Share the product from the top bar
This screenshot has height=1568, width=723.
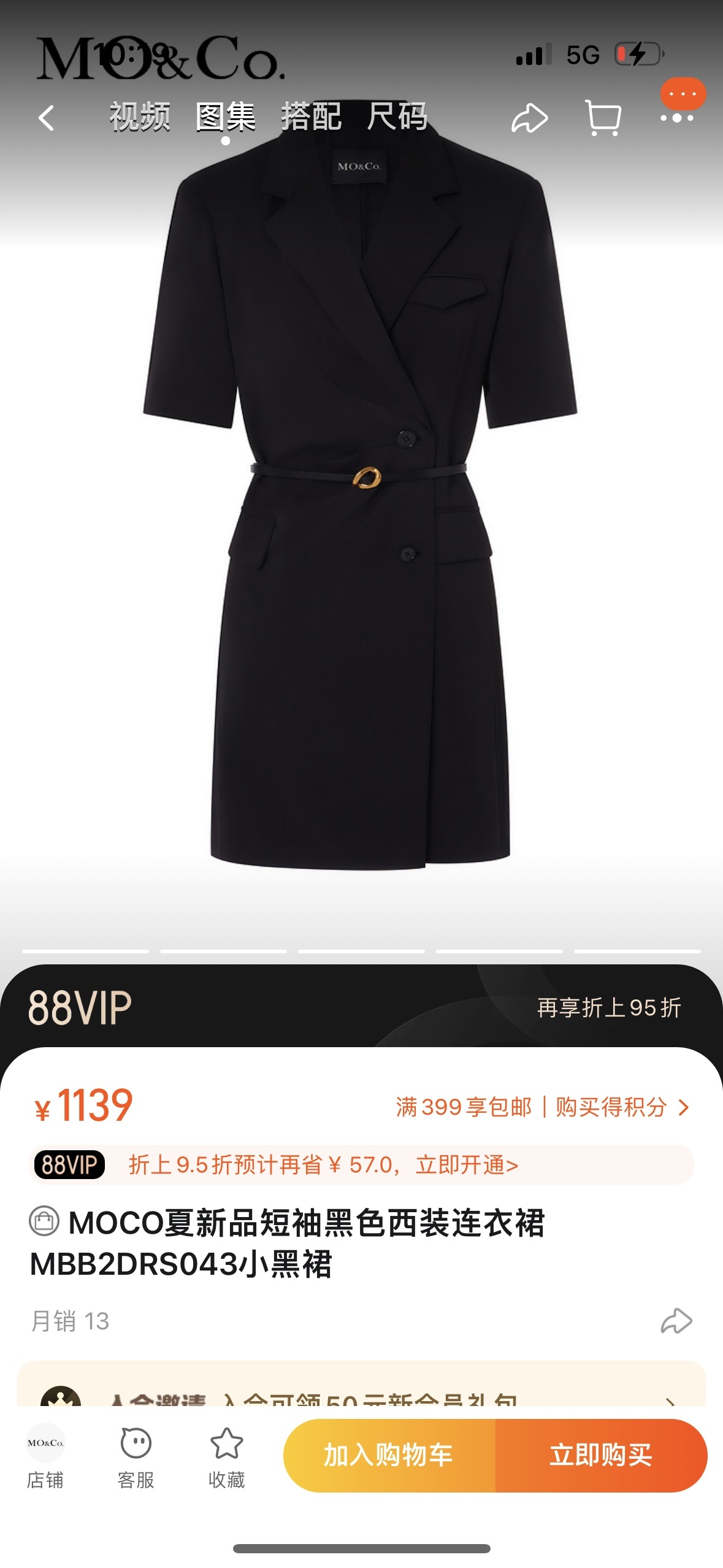click(529, 118)
